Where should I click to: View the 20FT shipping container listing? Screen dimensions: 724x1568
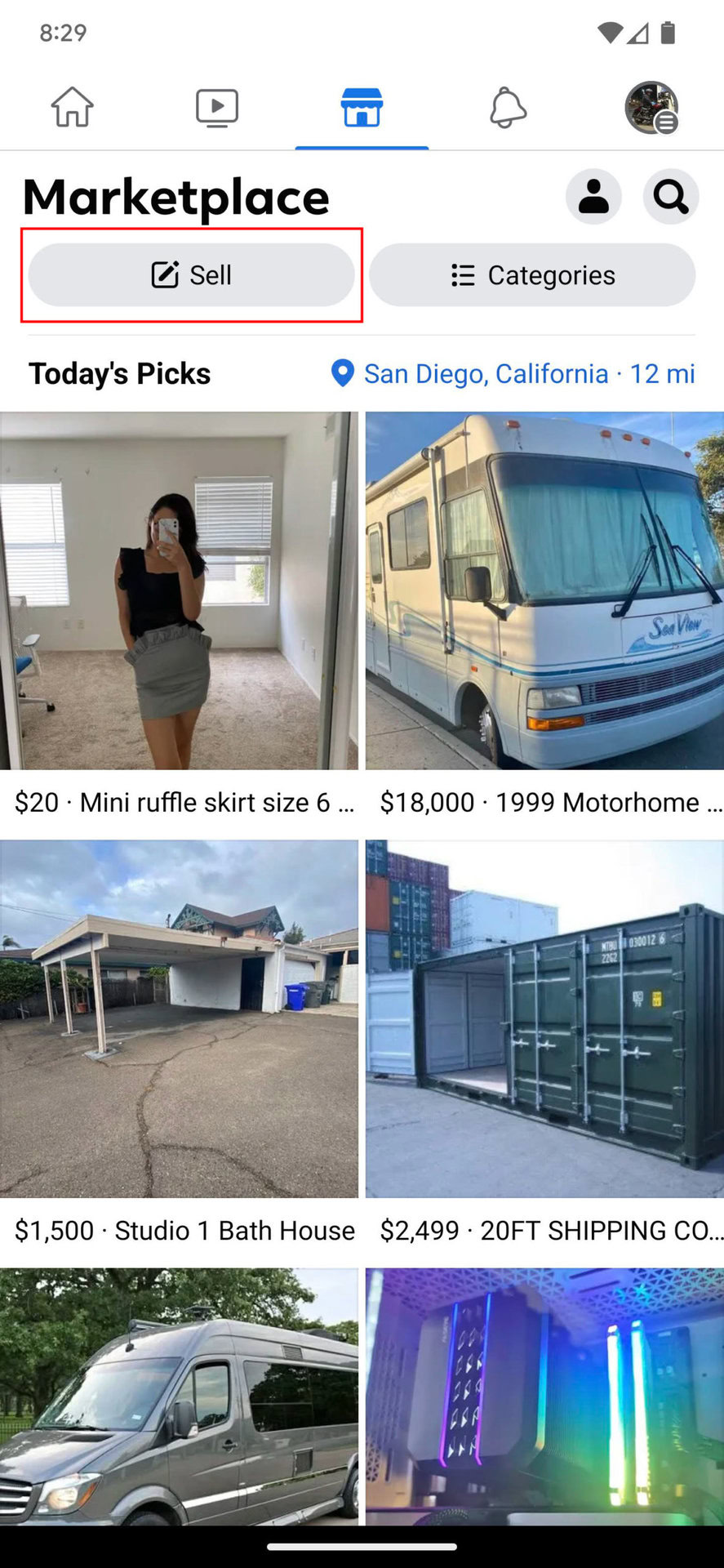(544, 1018)
